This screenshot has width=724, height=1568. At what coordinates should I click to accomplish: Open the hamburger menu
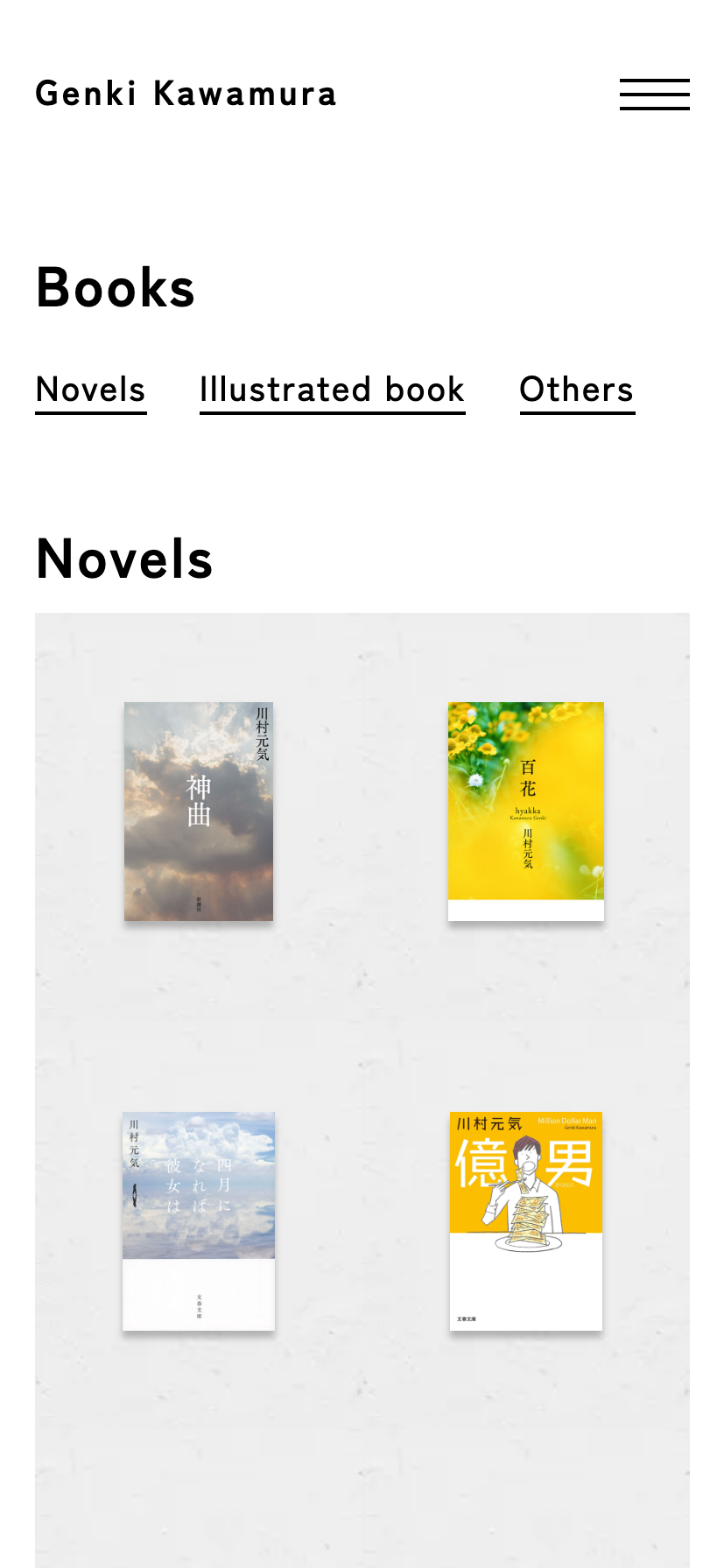[654, 95]
